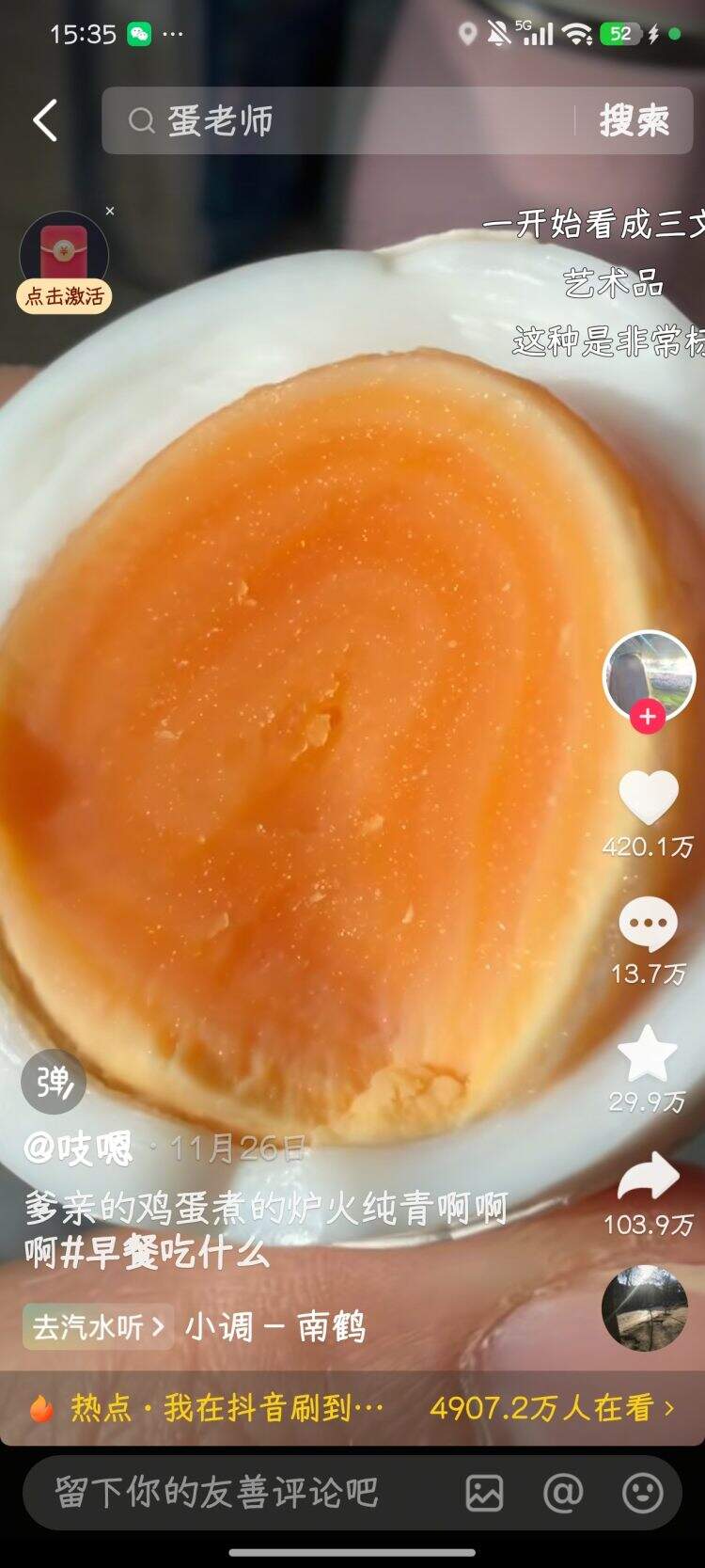The width and height of the screenshot is (705, 1568).
Task: Tap 点击激活 red envelope
Action: tap(64, 295)
